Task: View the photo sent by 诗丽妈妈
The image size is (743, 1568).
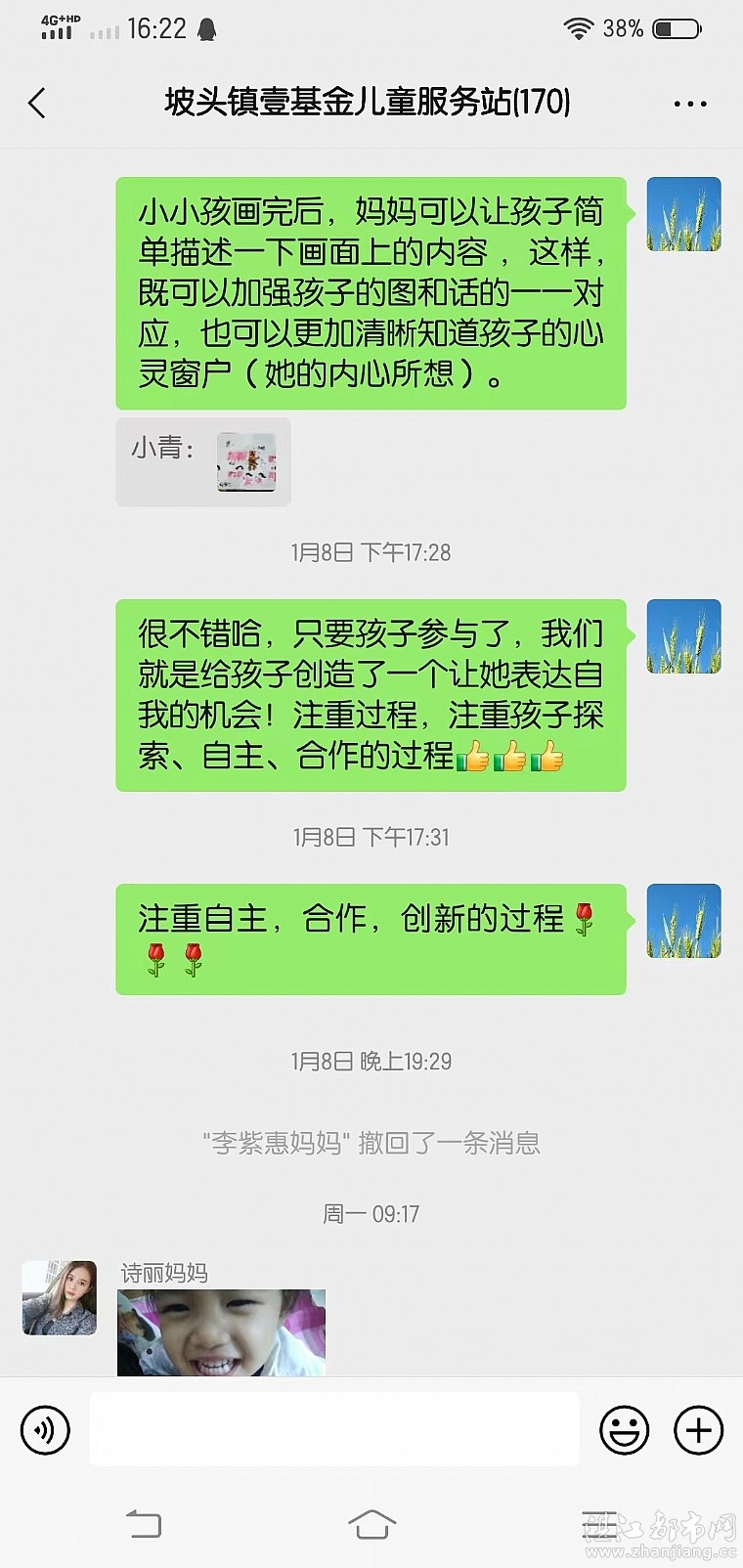Action: point(221,1332)
